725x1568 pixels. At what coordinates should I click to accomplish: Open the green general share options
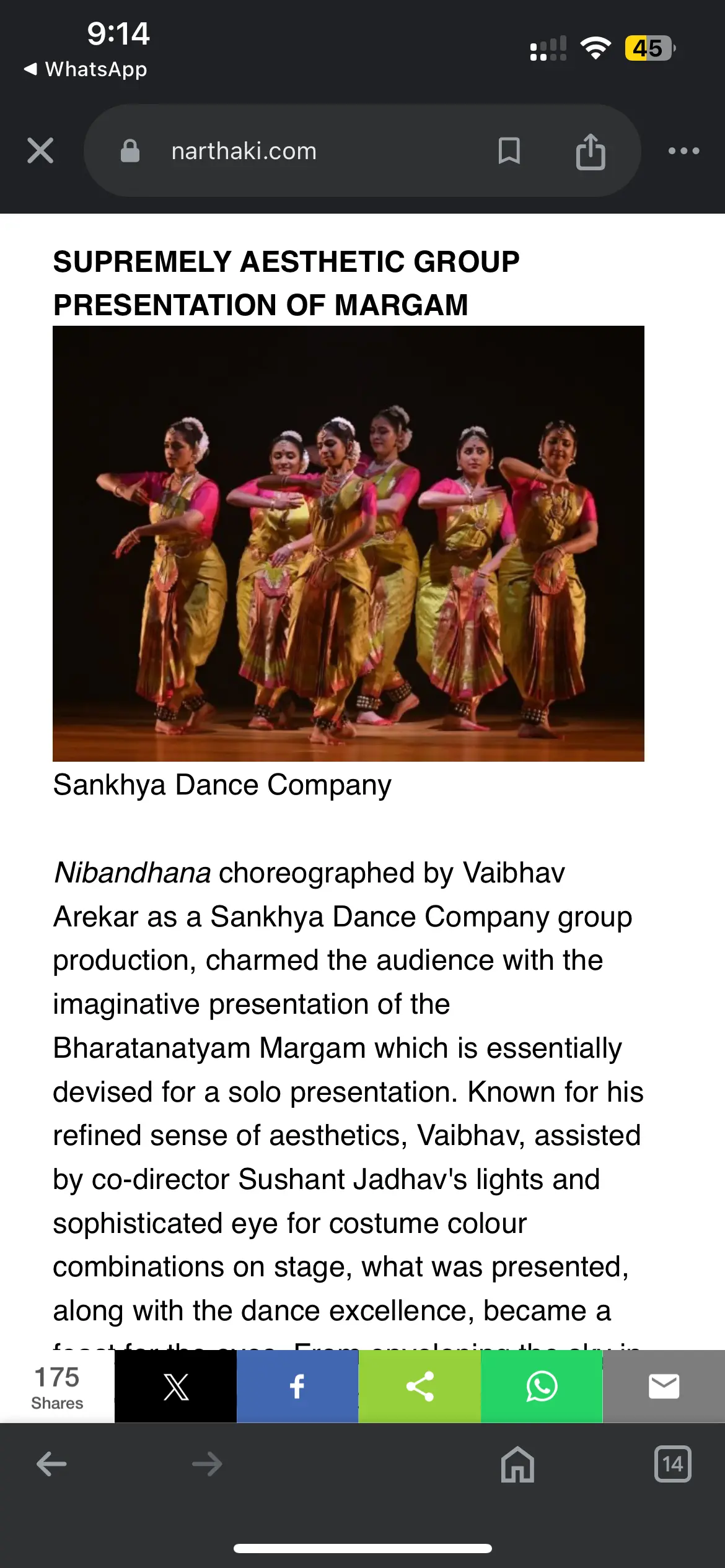coord(420,1386)
